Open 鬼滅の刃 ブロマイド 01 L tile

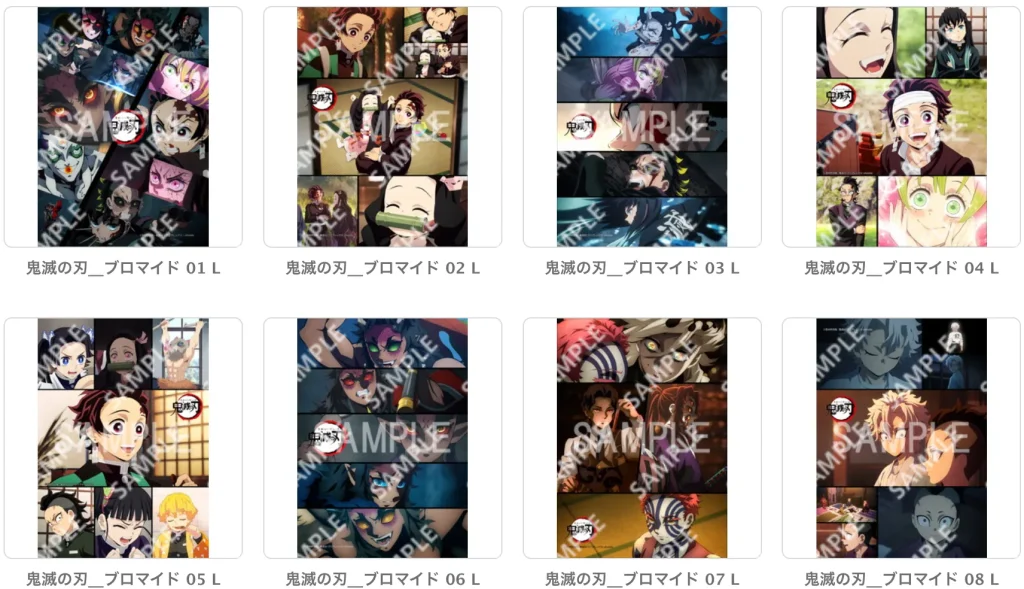(123, 127)
